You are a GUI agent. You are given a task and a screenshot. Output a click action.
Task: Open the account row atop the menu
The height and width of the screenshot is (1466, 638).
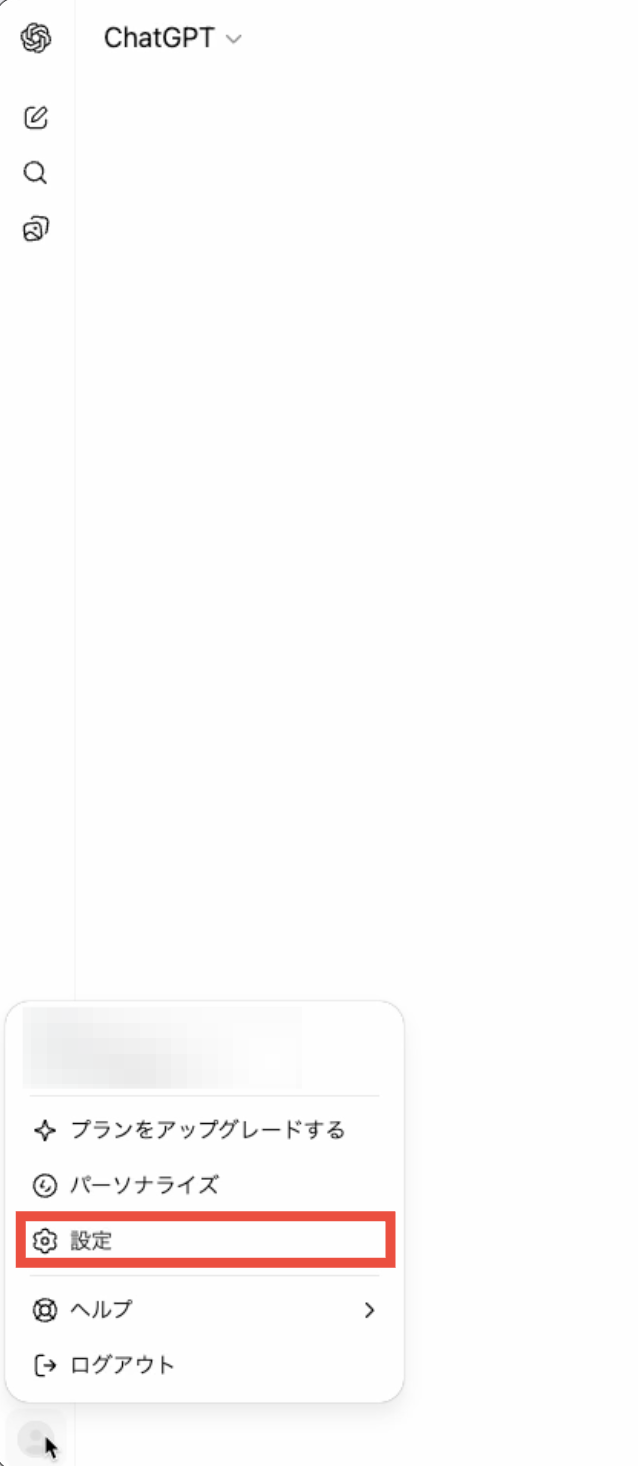162,1048
